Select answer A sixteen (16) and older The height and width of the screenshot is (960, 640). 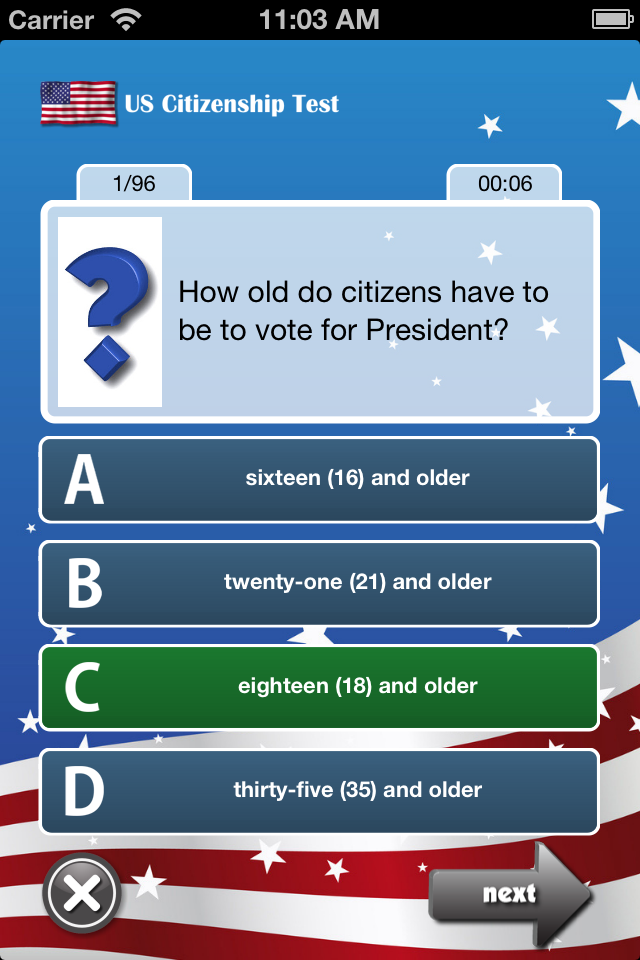[319, 479]
